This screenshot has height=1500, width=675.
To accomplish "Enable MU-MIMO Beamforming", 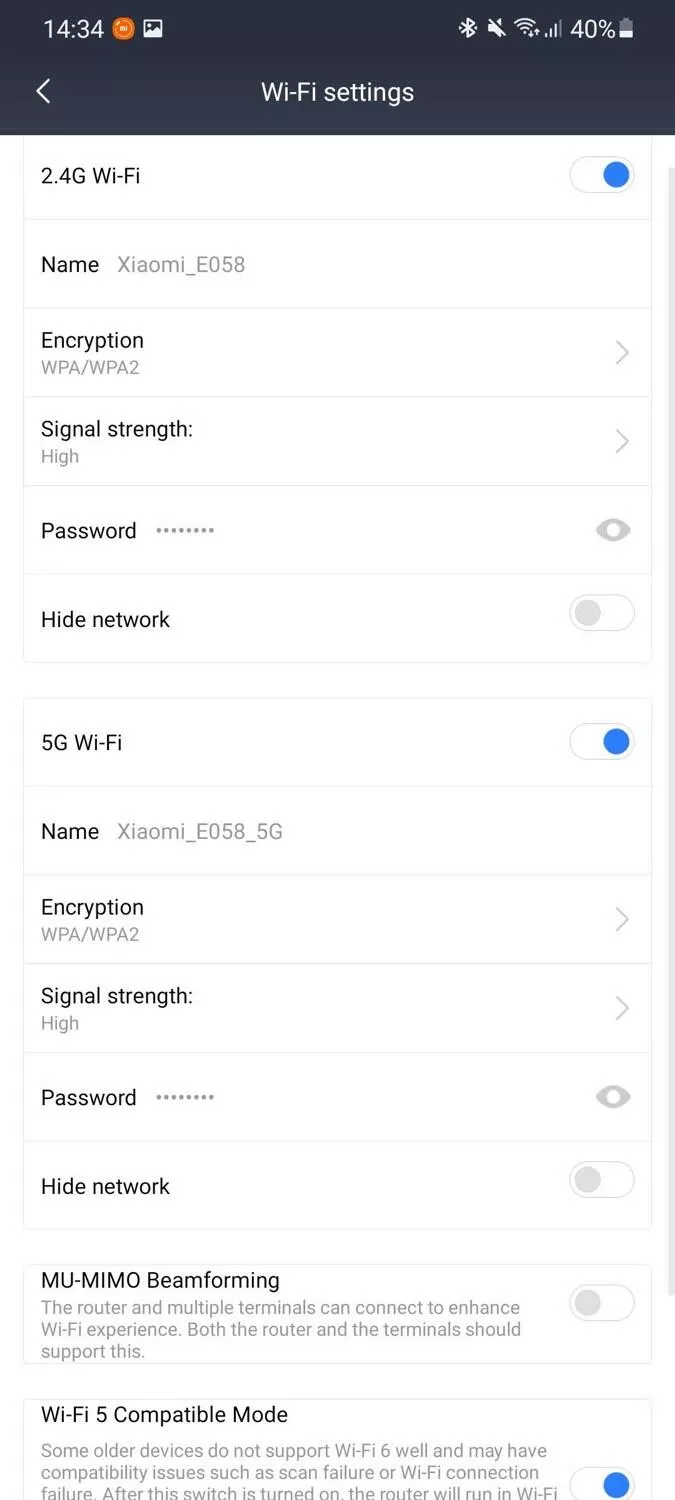I will pos(602,1303).
